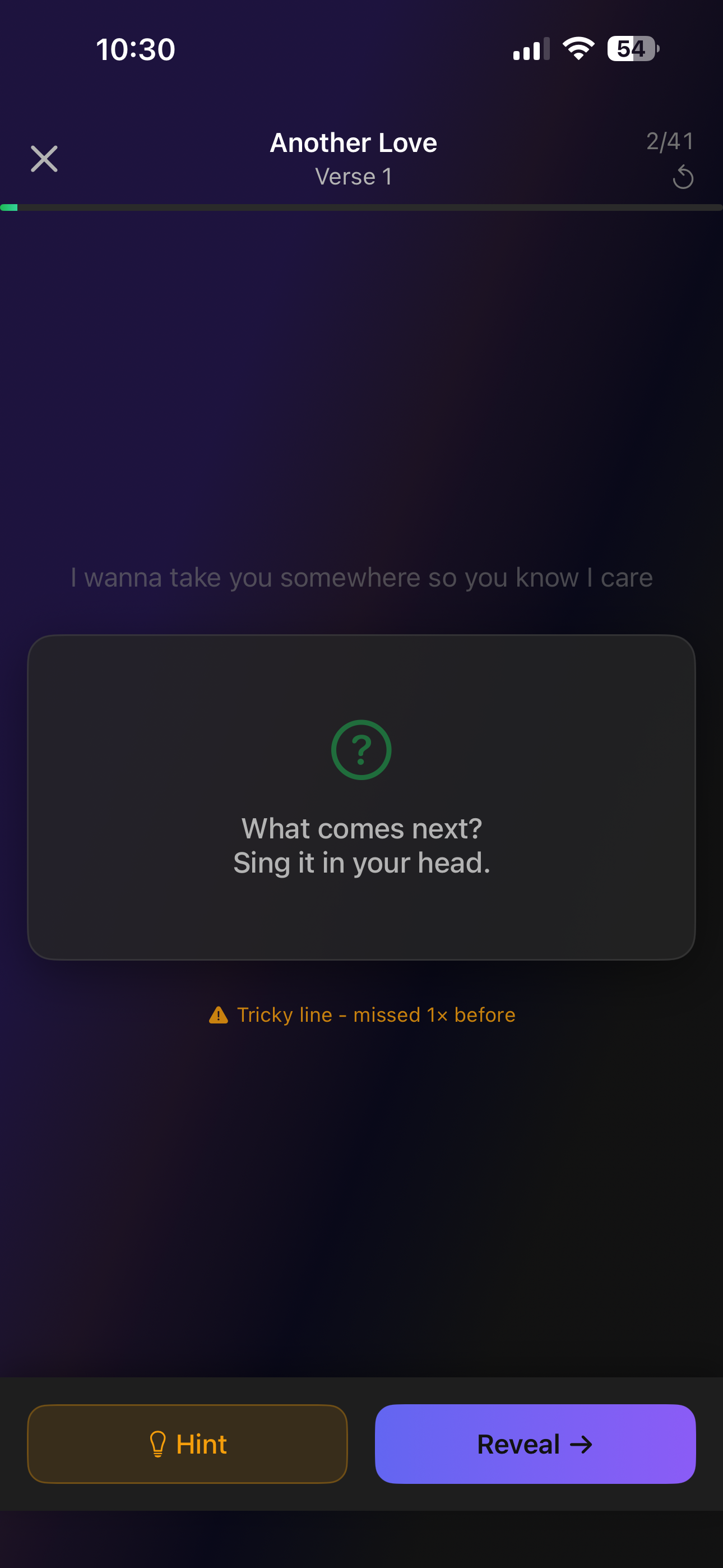This screenshot has height=1568, width=723.
Task: Click the green question mark icon
Action: (x=361, y=750)
